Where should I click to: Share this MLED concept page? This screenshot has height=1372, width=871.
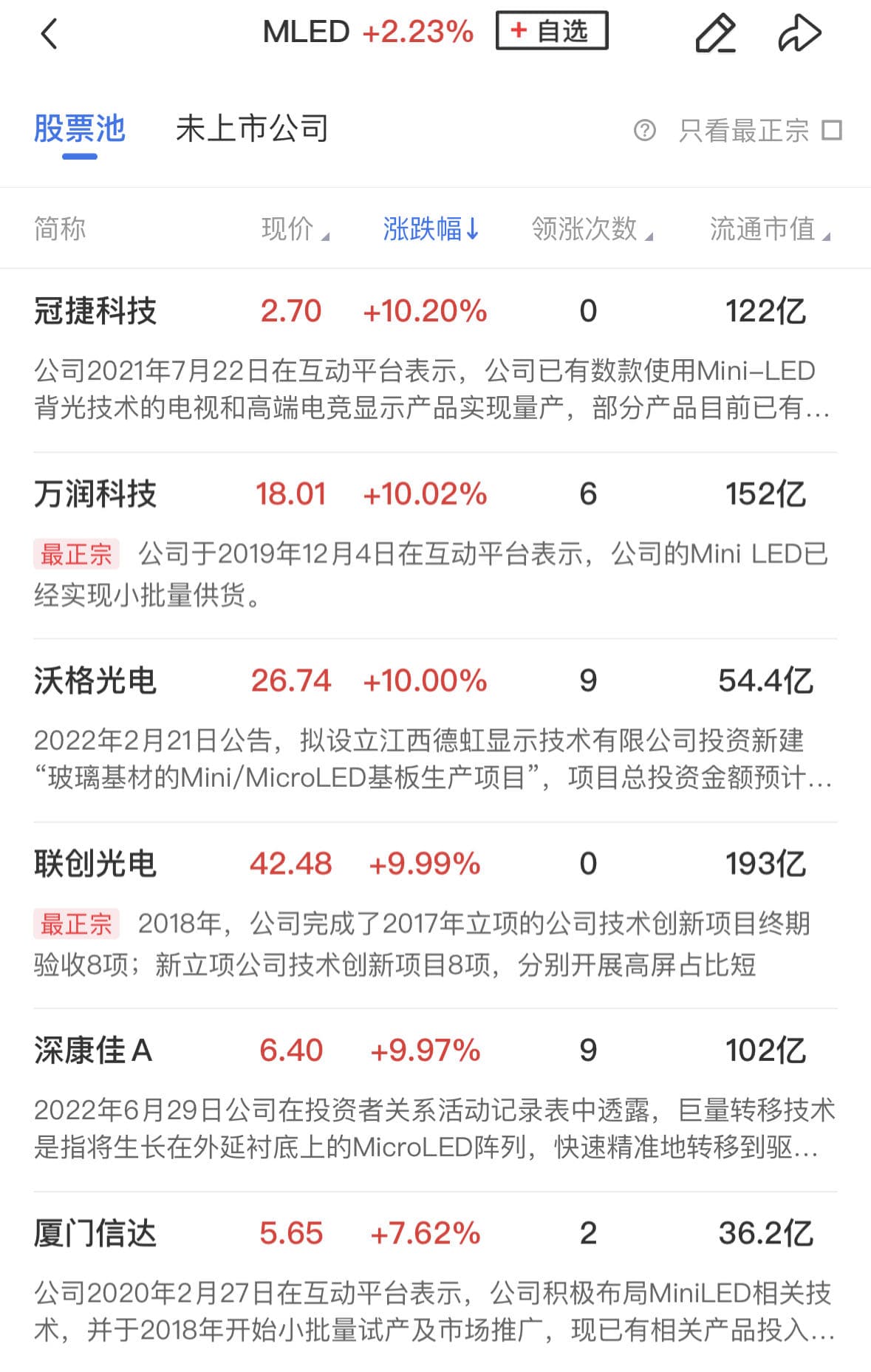(x=799, y=33)
